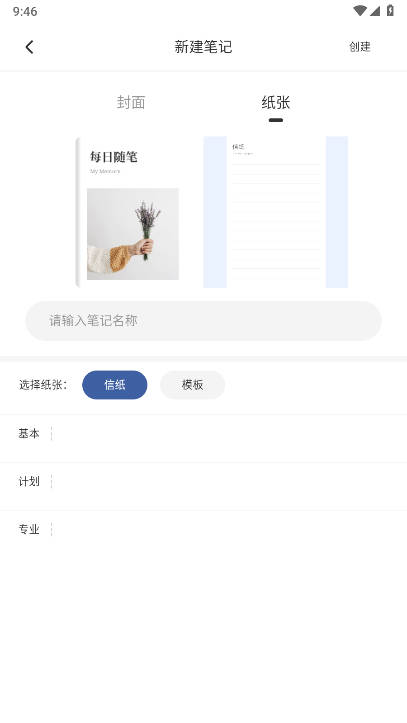This screenshot has width=407, height=723.
Task: Open the lined paper preview
Action: coord(276,212)
